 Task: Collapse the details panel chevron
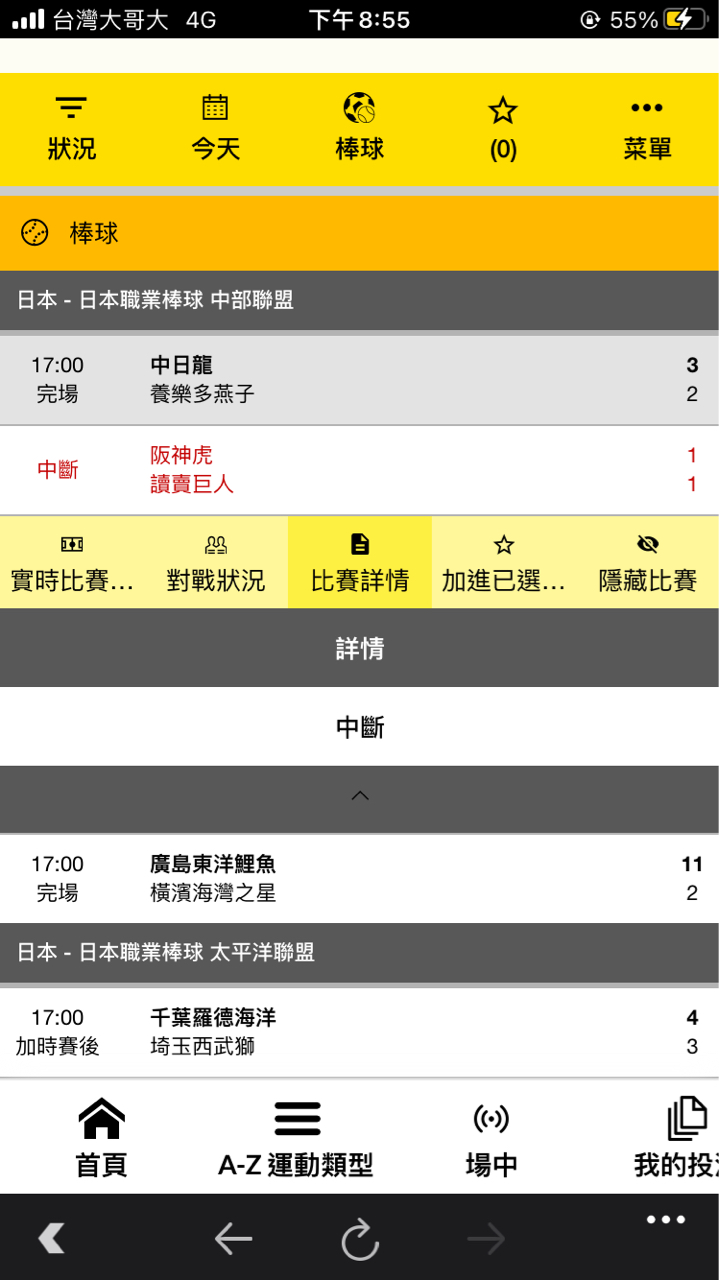[x=360, y=796]
